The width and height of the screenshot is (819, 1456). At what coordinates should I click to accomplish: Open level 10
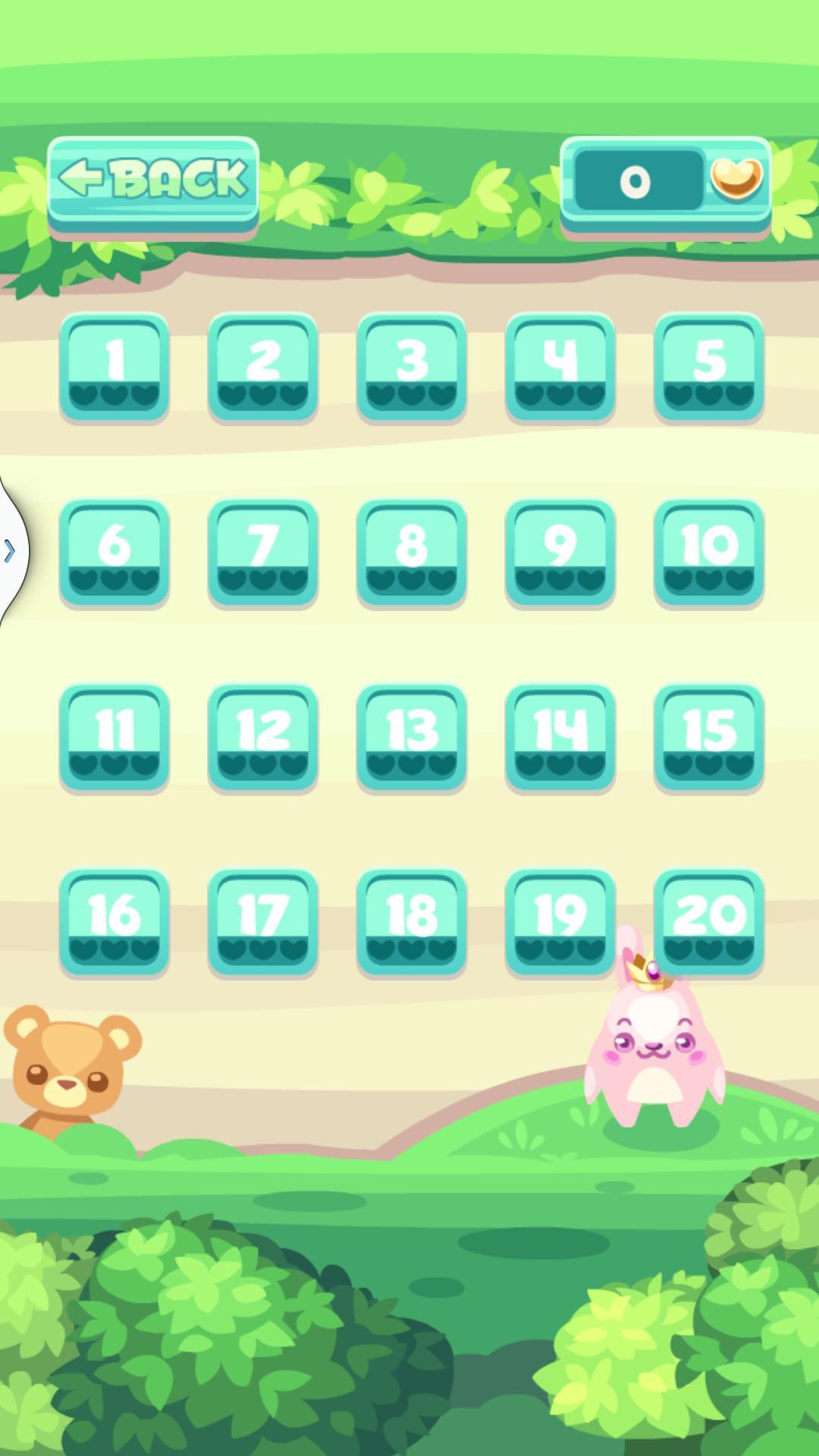(x=708, y=553)
